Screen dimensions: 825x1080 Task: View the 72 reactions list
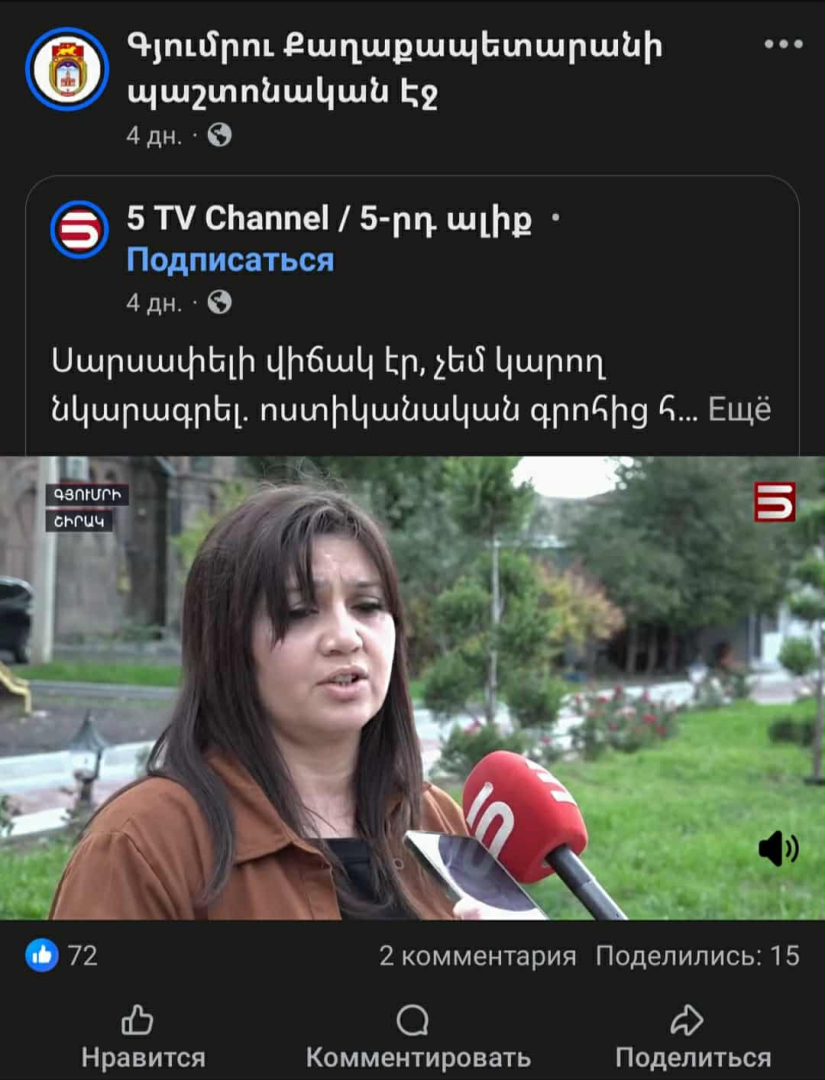(x=62, y=955)
